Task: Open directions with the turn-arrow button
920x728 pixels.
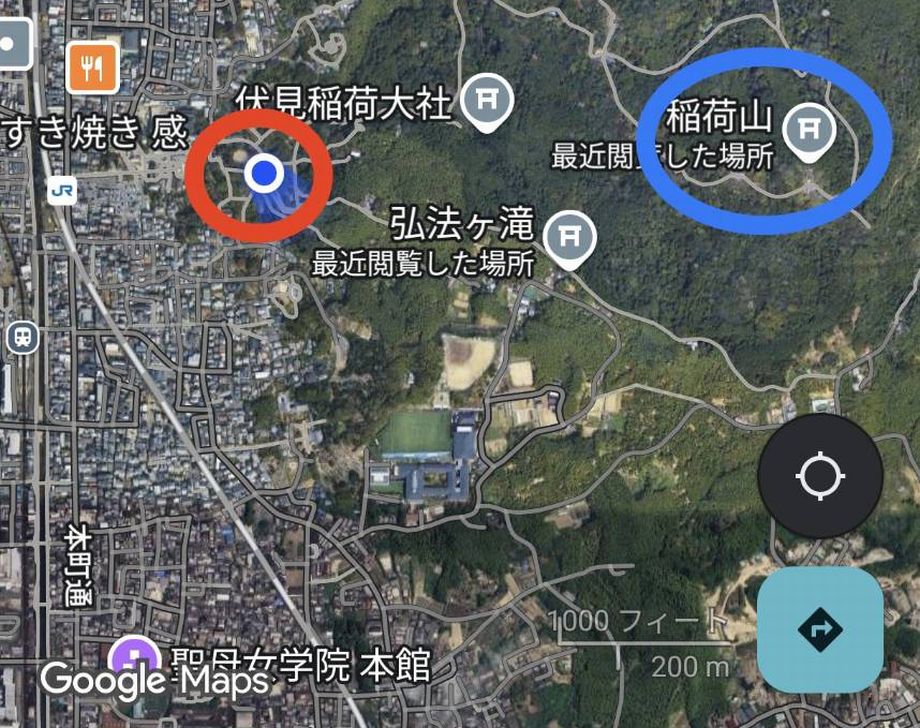Action: [x=820, y=631]
